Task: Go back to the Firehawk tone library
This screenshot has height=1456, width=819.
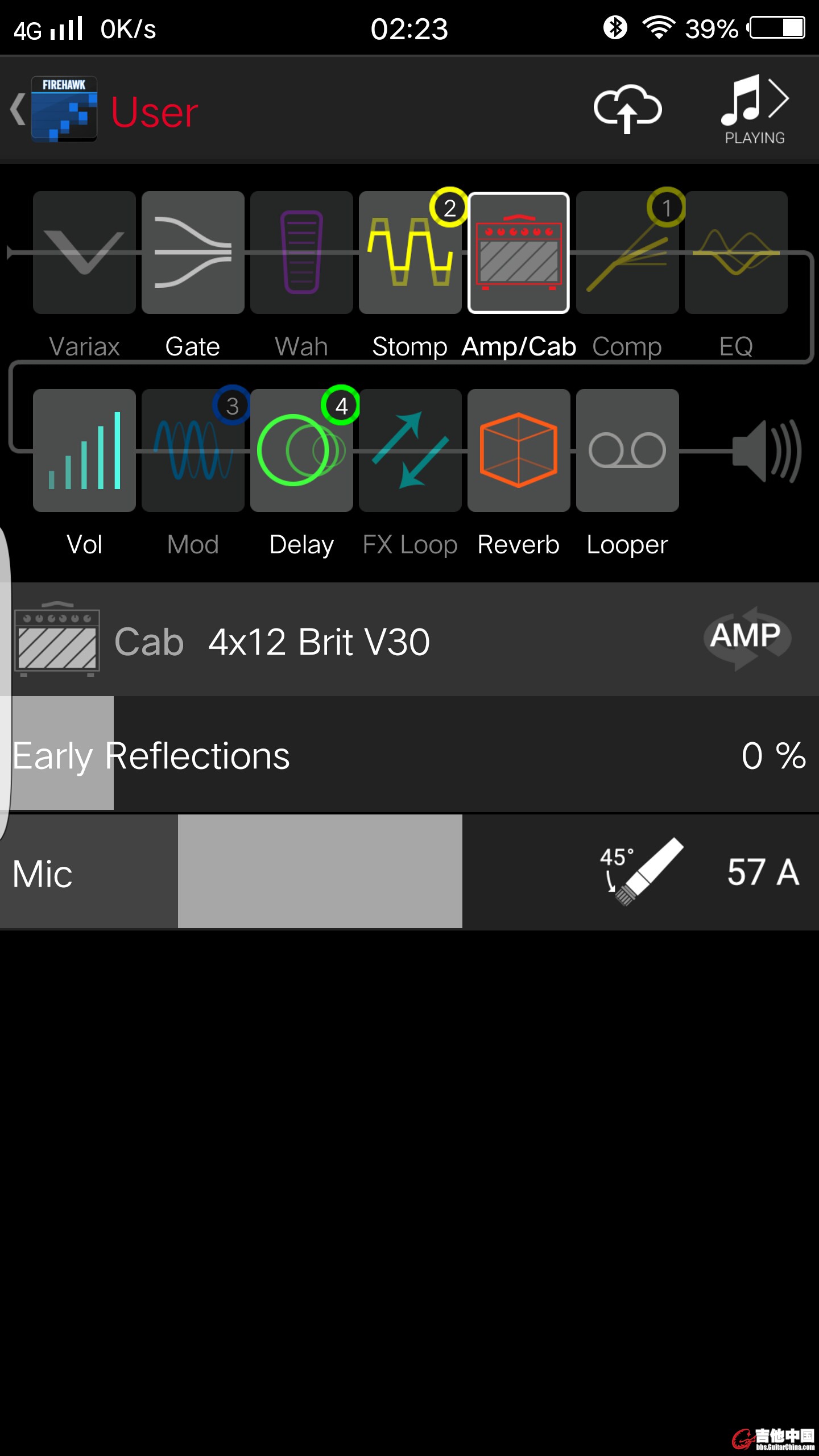Action: (54, 109)
